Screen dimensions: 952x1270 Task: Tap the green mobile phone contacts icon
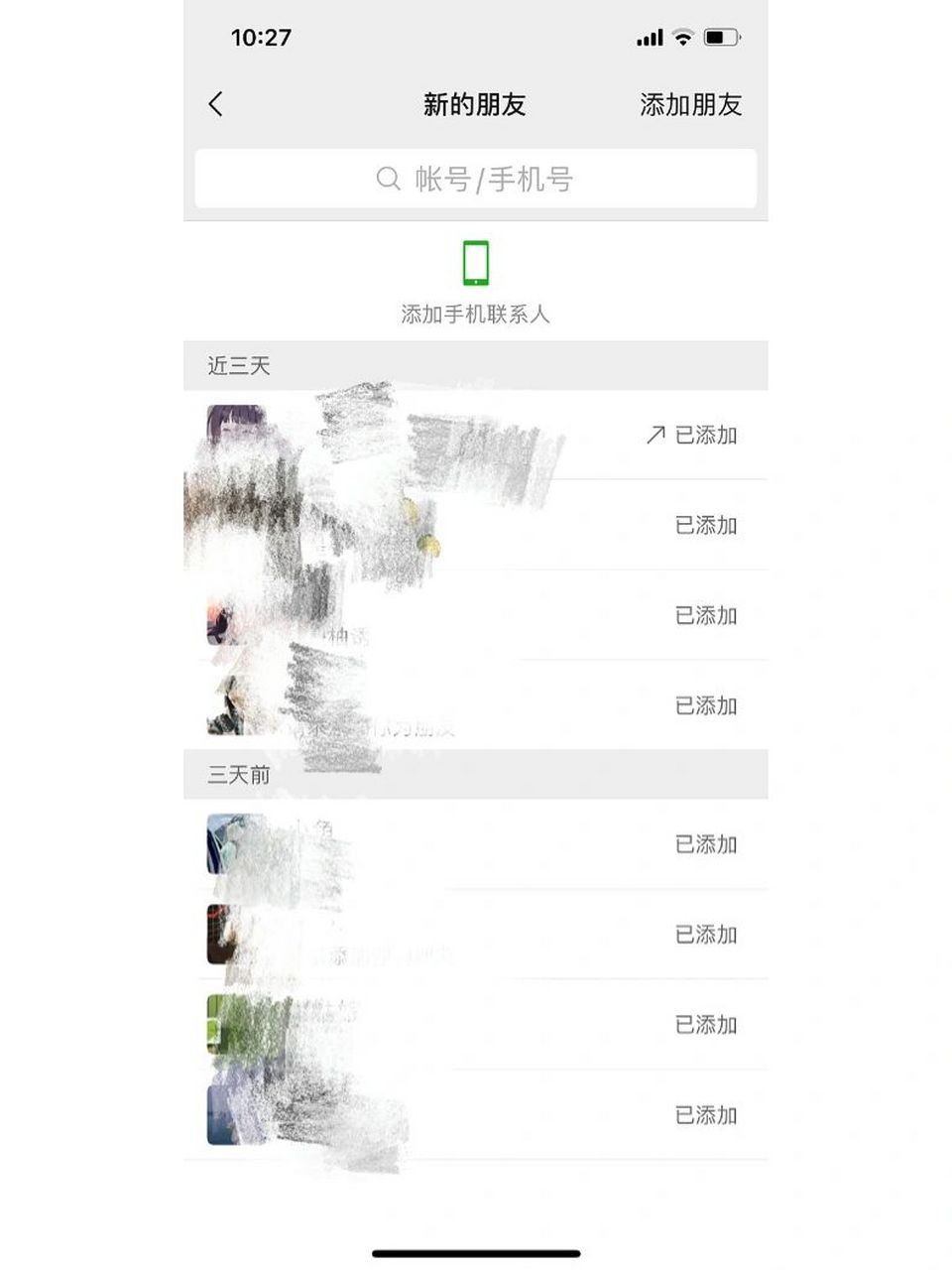[475, 261]
